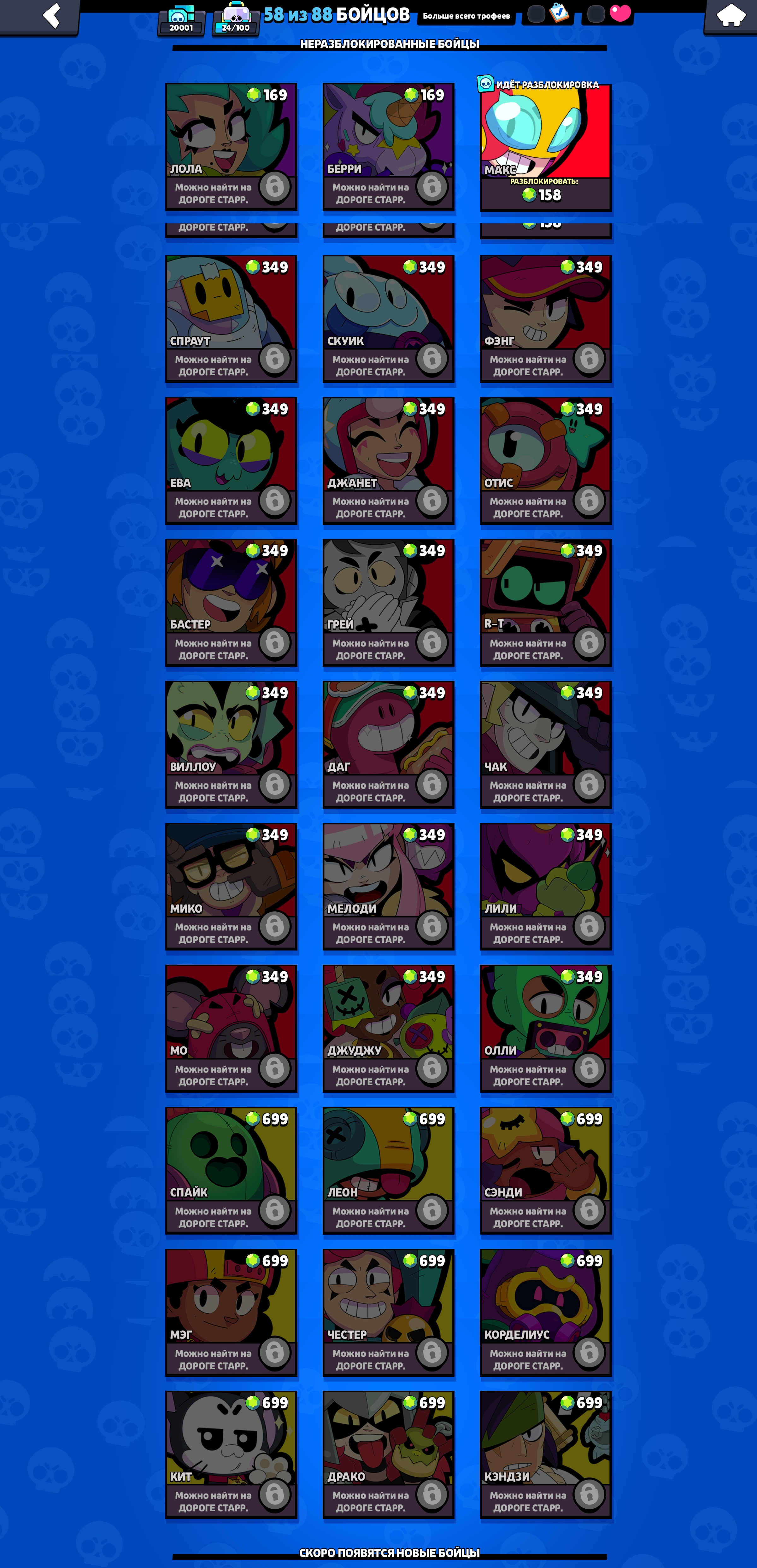View the Спраут brawler card
The image size is (757, 1568).
point(231,318)
